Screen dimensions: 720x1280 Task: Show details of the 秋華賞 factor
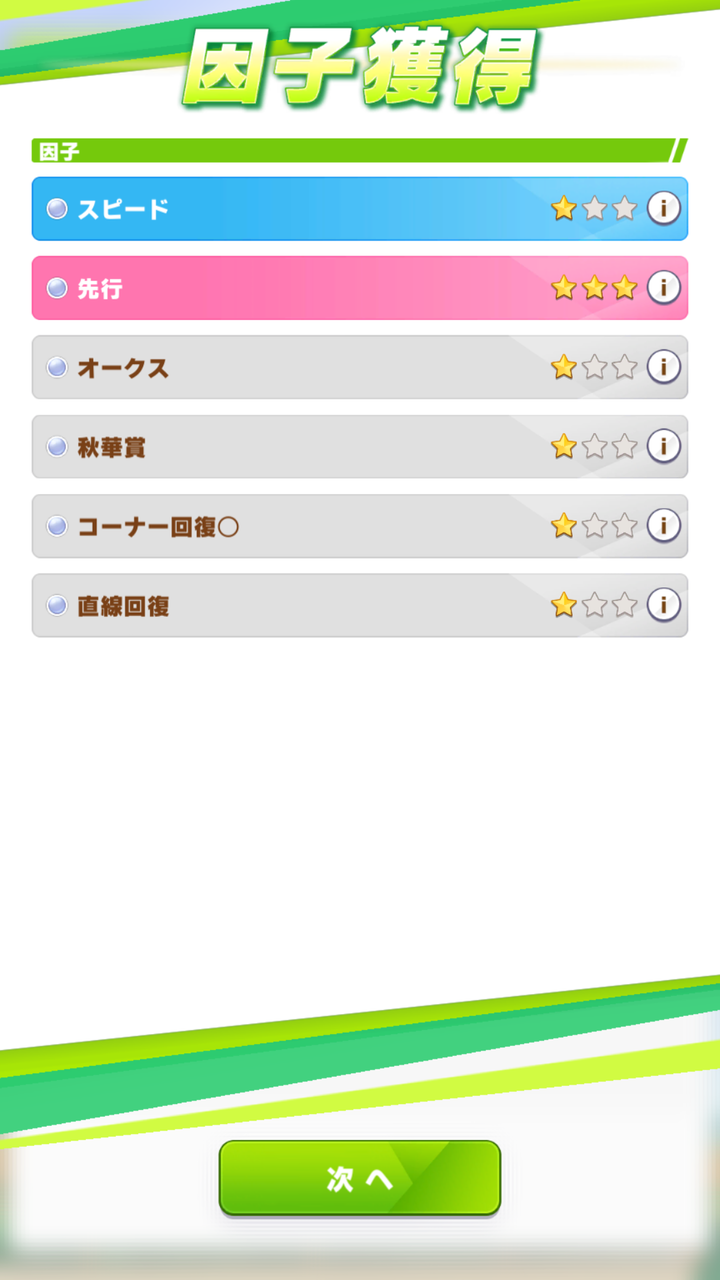[x=663, y=446]
